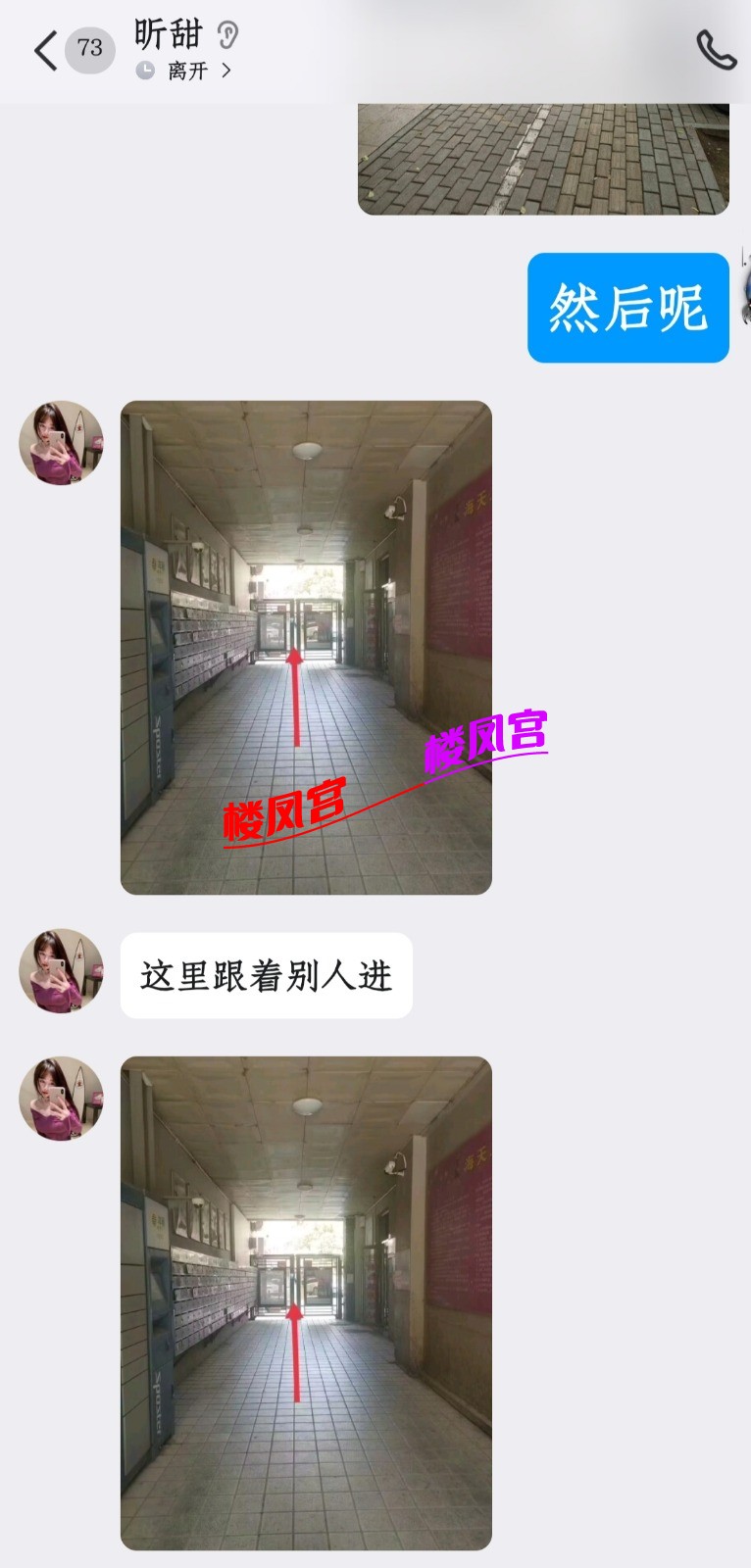
Task: View the hallway photo with 楼凤宫 watermark
Action: (x=306, y=647)
